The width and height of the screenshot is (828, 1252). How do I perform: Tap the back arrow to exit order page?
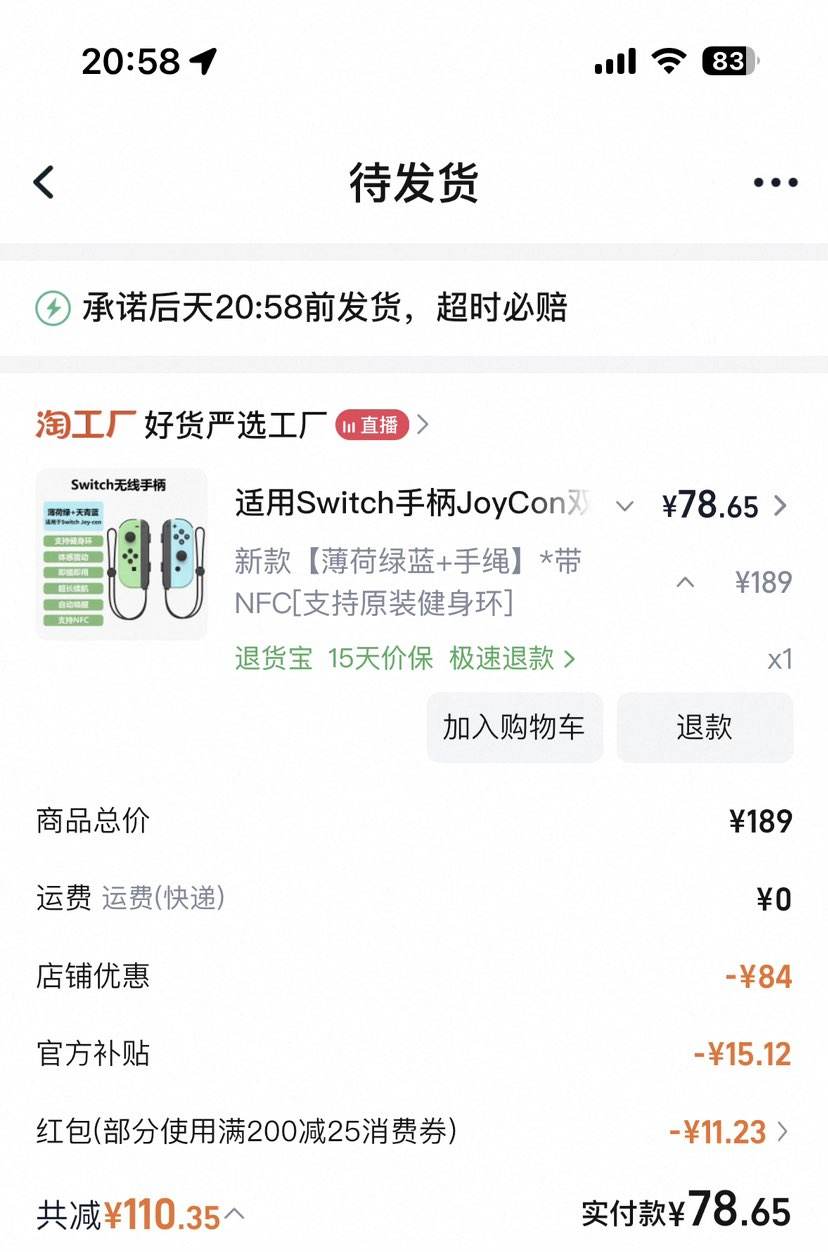pyautogui.click(x=42, y=182)
